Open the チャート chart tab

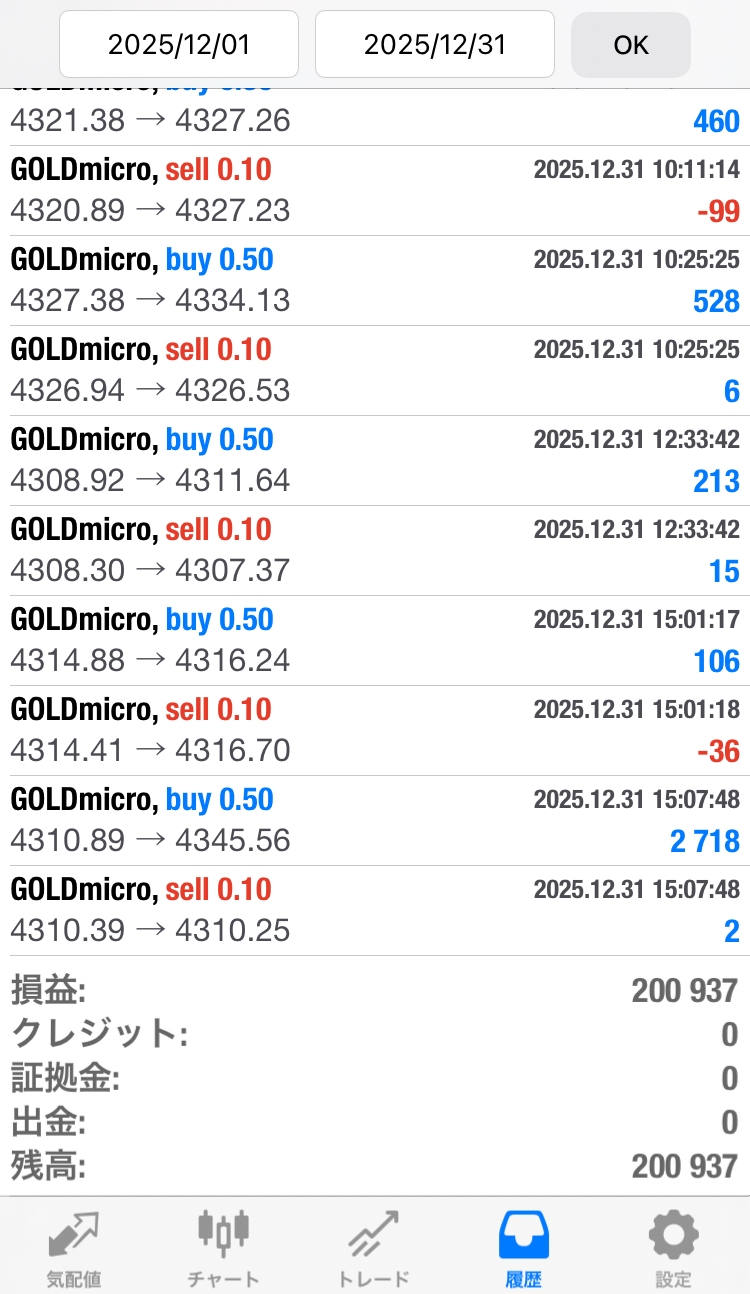223,1247
